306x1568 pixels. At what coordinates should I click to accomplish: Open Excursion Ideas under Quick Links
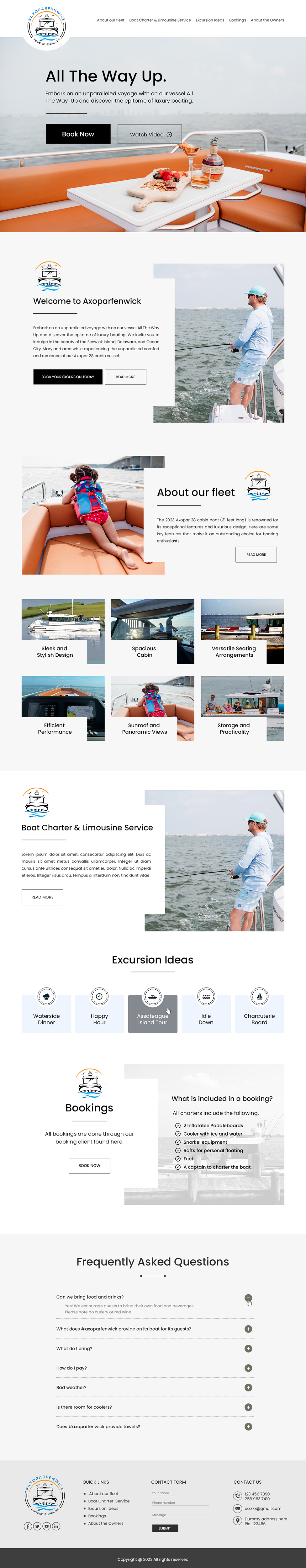point(103,1508)
